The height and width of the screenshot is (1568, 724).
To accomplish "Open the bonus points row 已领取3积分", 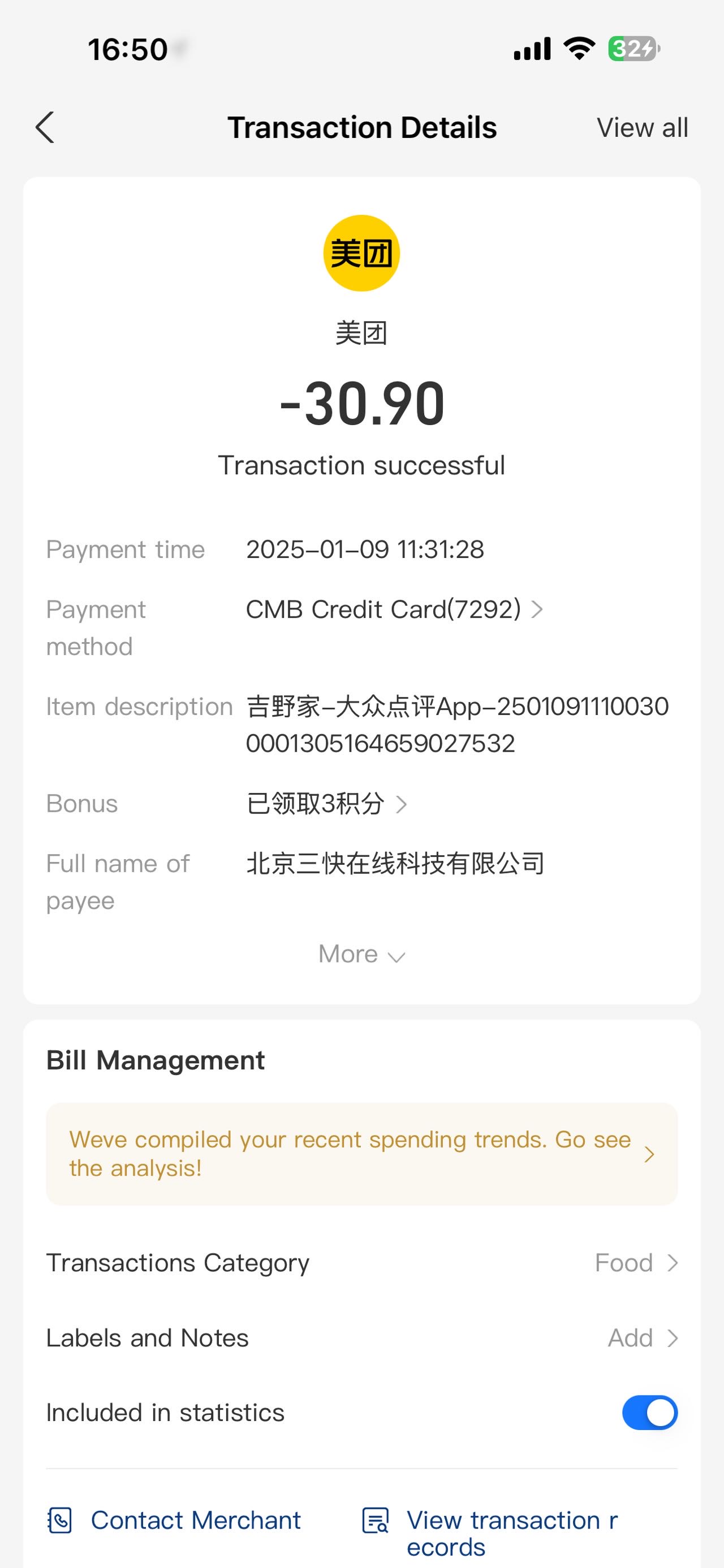I will click(327, 803).
